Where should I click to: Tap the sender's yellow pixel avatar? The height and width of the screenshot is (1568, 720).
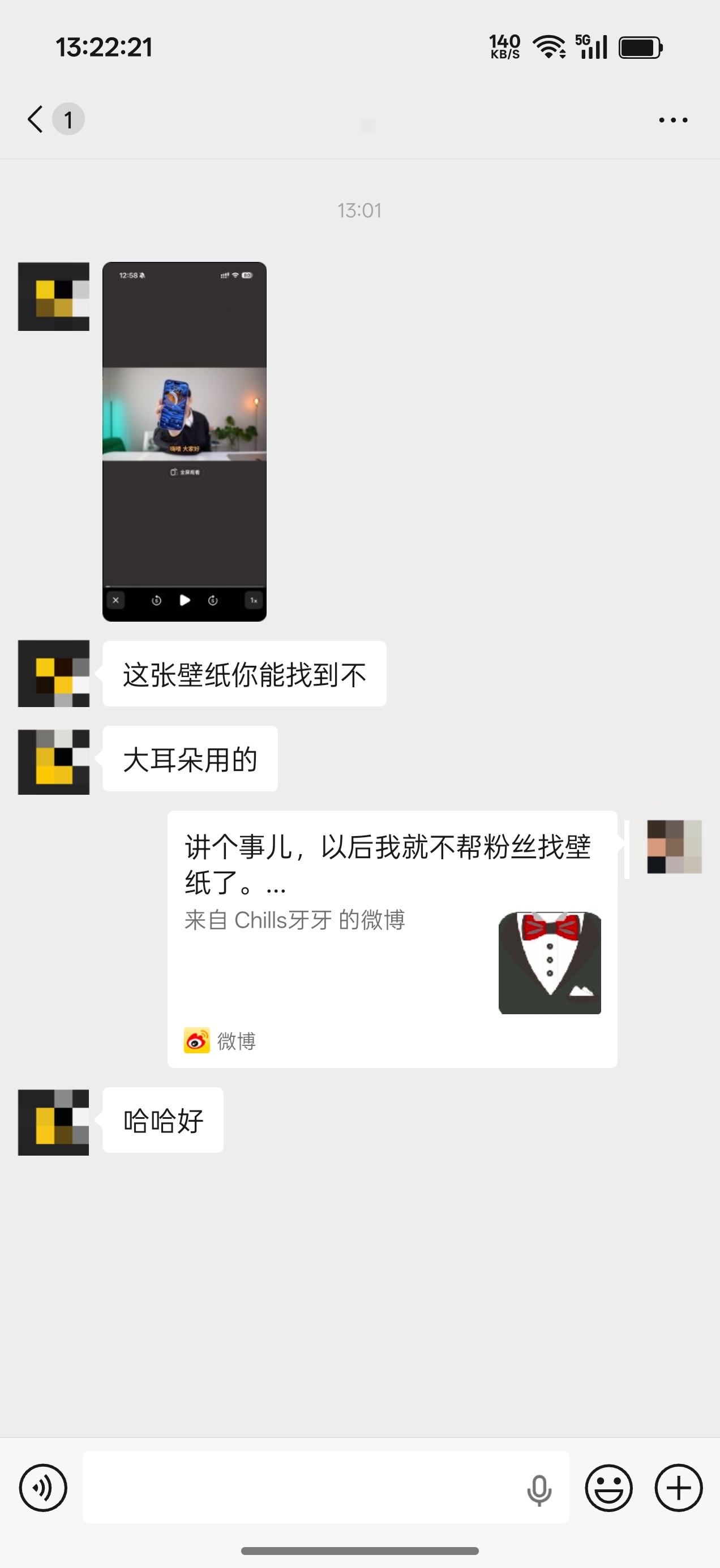tap(54, 673)
